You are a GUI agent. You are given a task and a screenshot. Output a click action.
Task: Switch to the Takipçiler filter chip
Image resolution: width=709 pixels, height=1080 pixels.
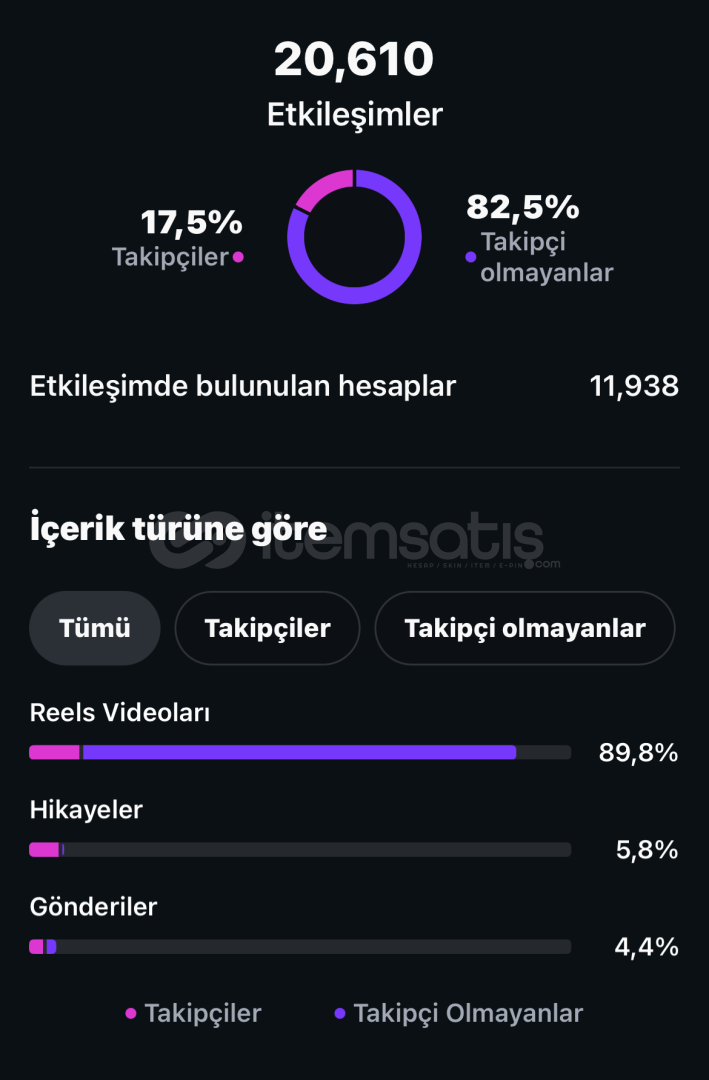267,629
